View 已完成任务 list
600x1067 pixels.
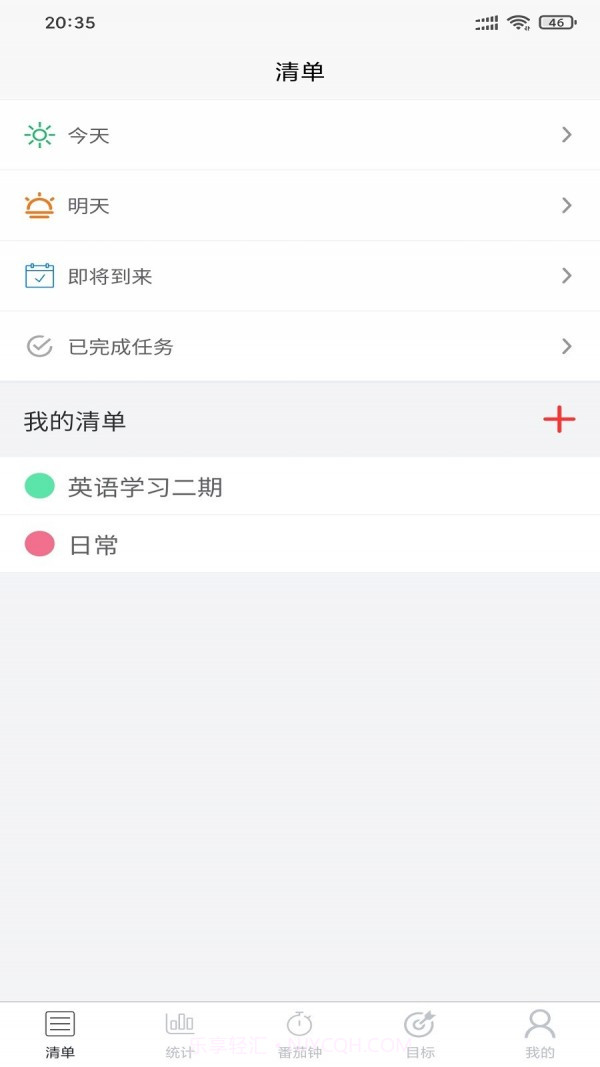click(300, 347)
